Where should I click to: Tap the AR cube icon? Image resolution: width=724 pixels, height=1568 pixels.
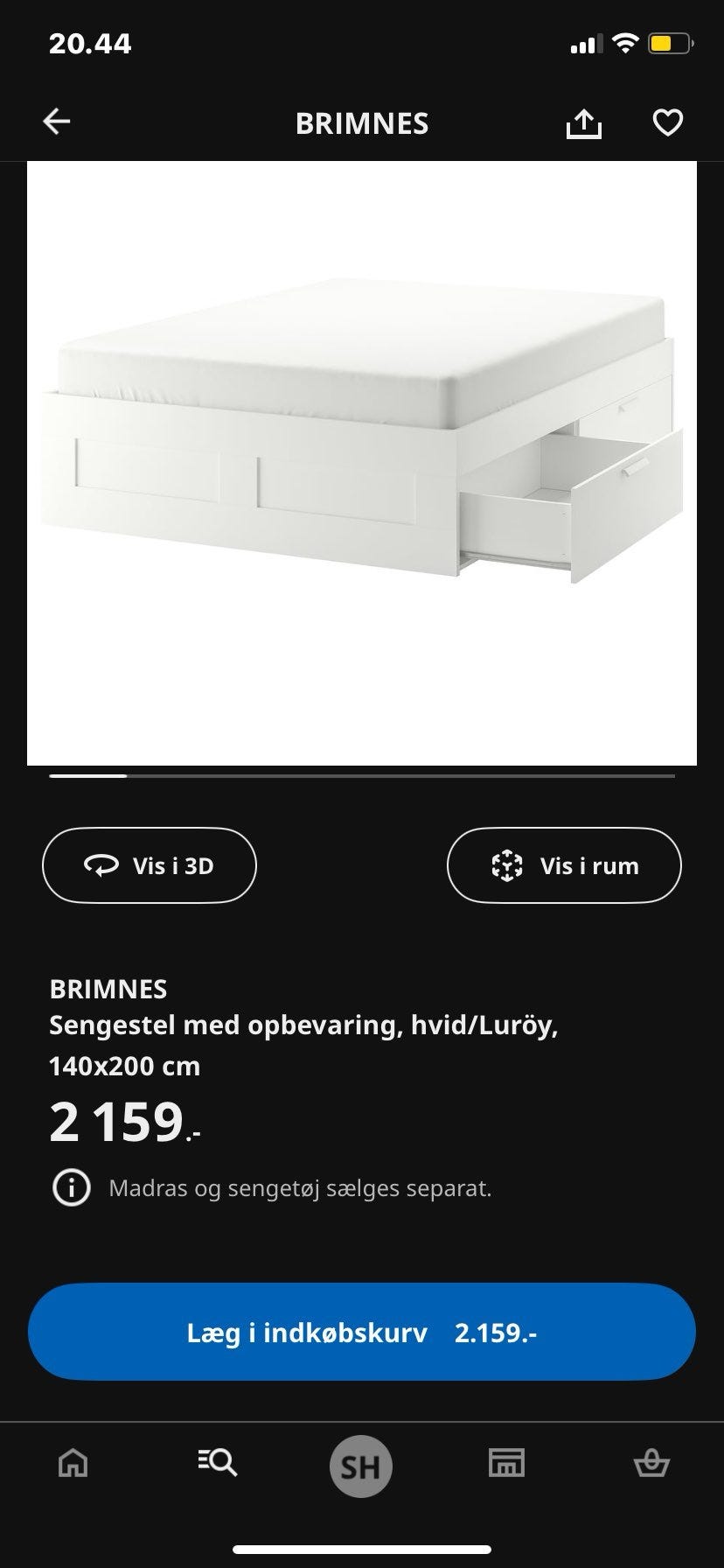(507, 865)
